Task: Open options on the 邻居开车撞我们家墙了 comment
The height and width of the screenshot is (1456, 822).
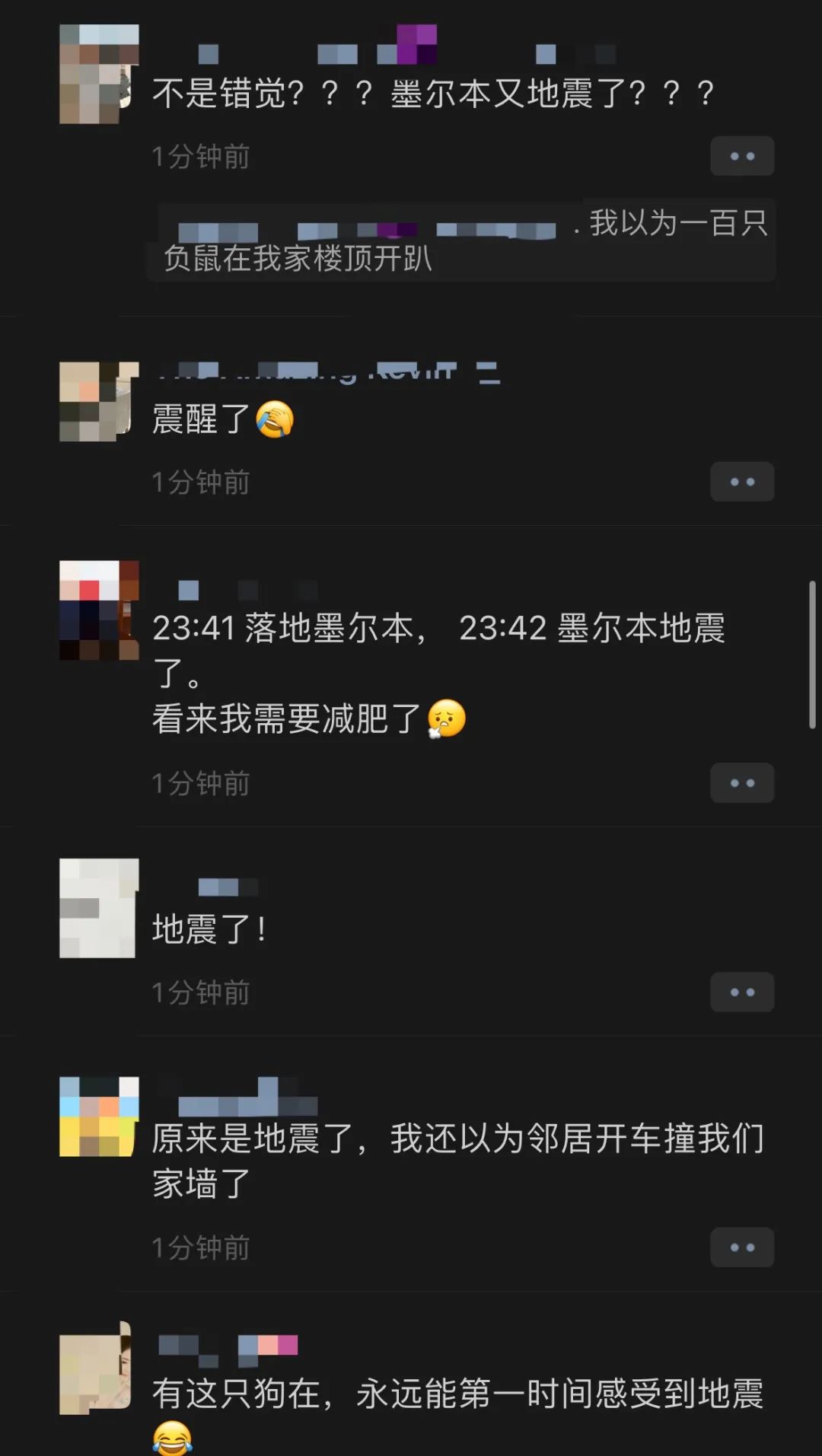Action: pyautogui.click(x=742, y=1247)
